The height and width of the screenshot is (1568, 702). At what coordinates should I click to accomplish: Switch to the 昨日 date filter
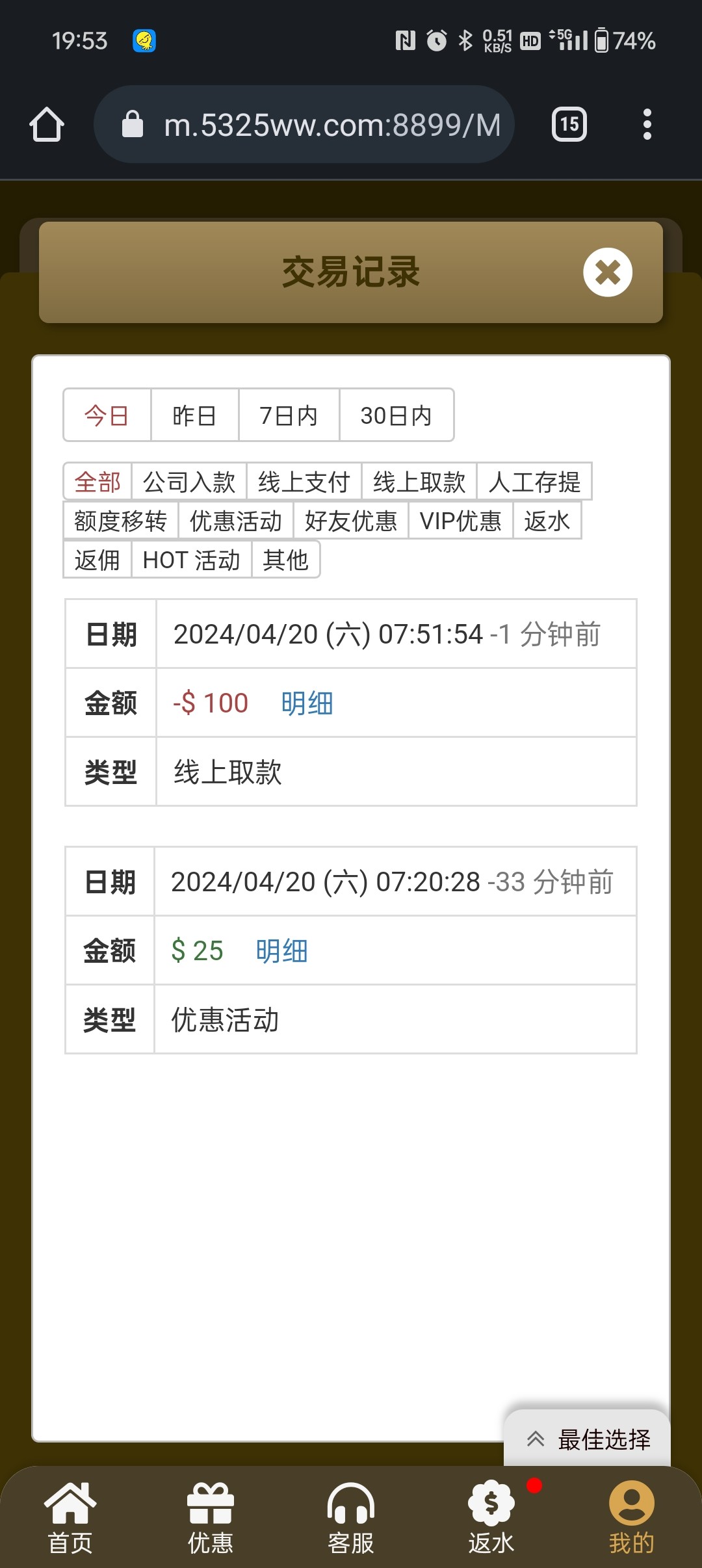click(194, 415)
